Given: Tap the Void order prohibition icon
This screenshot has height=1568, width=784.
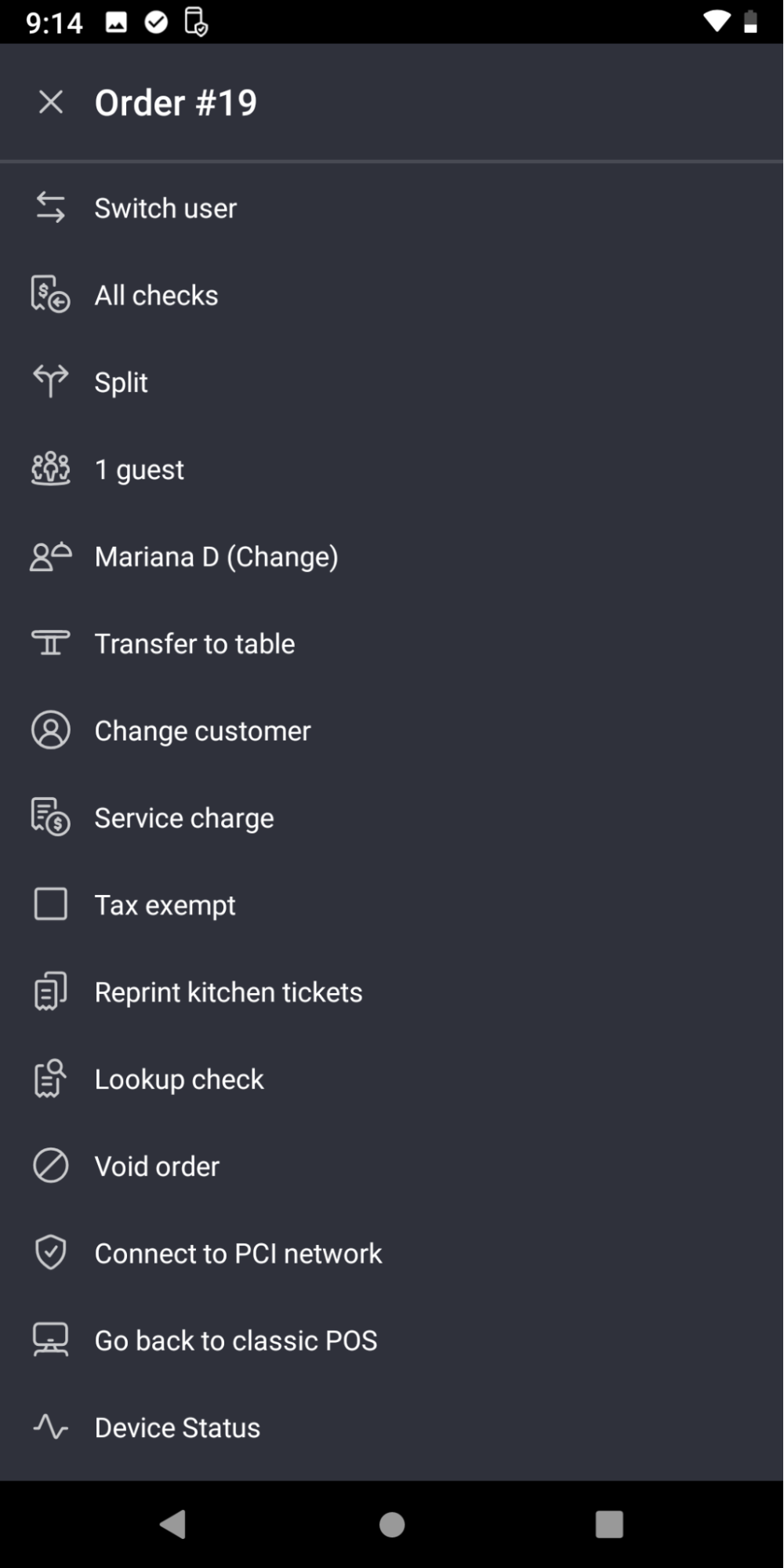Looking at the screenshot, I should coord(51,1166).
